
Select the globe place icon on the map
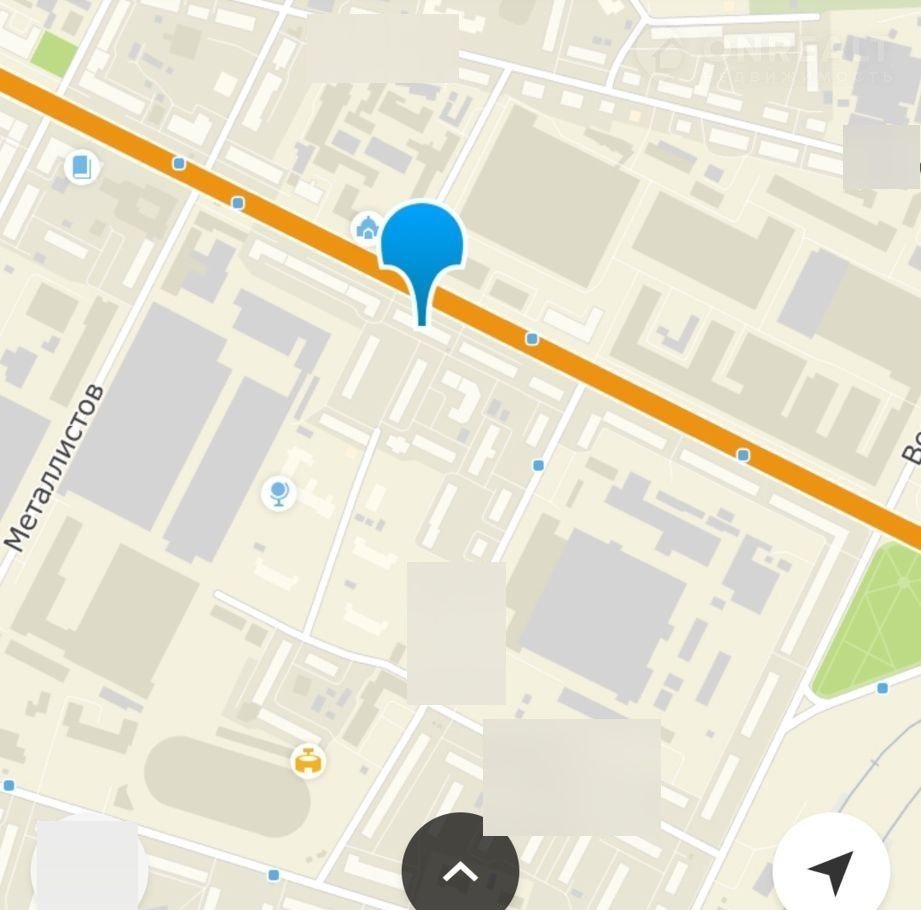[x=278, y=493]
